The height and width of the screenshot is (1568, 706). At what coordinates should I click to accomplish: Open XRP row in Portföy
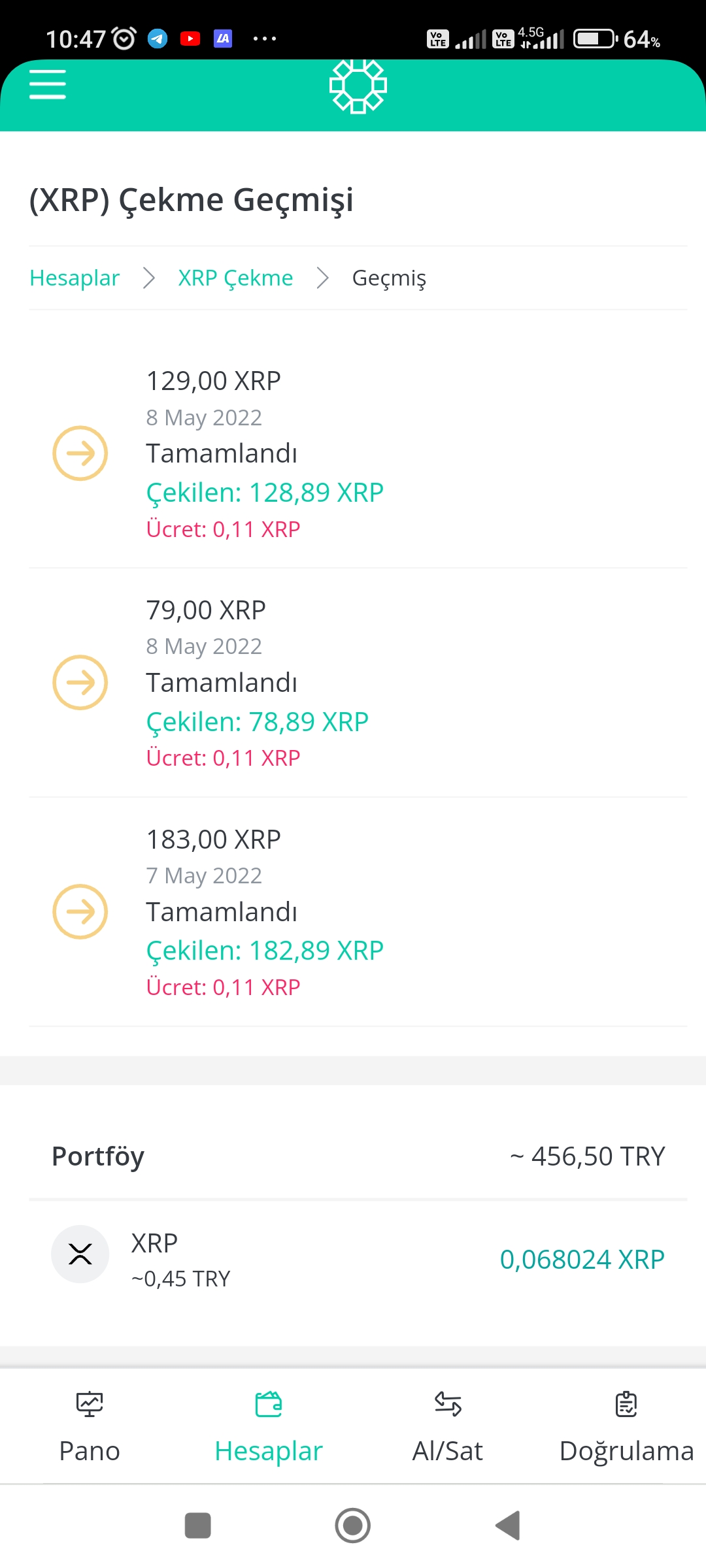(358, 1258)
